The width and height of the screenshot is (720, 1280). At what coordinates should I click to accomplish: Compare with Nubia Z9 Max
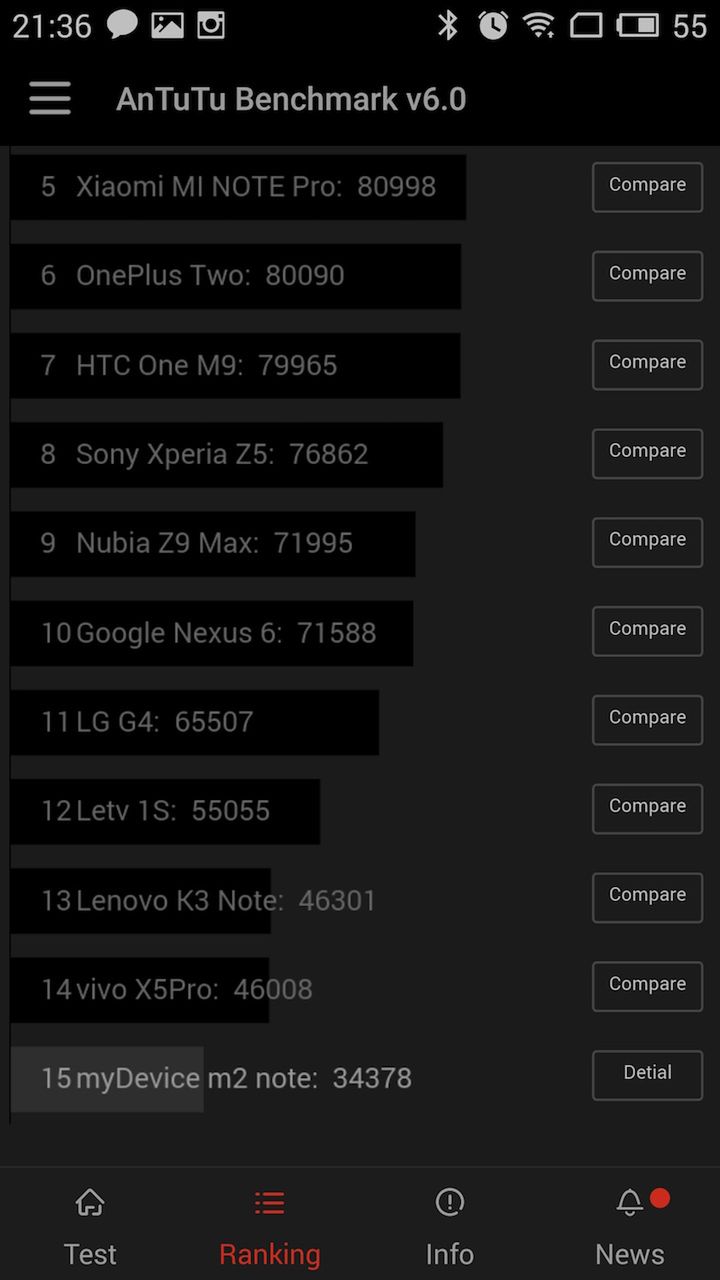pos(647,542)
